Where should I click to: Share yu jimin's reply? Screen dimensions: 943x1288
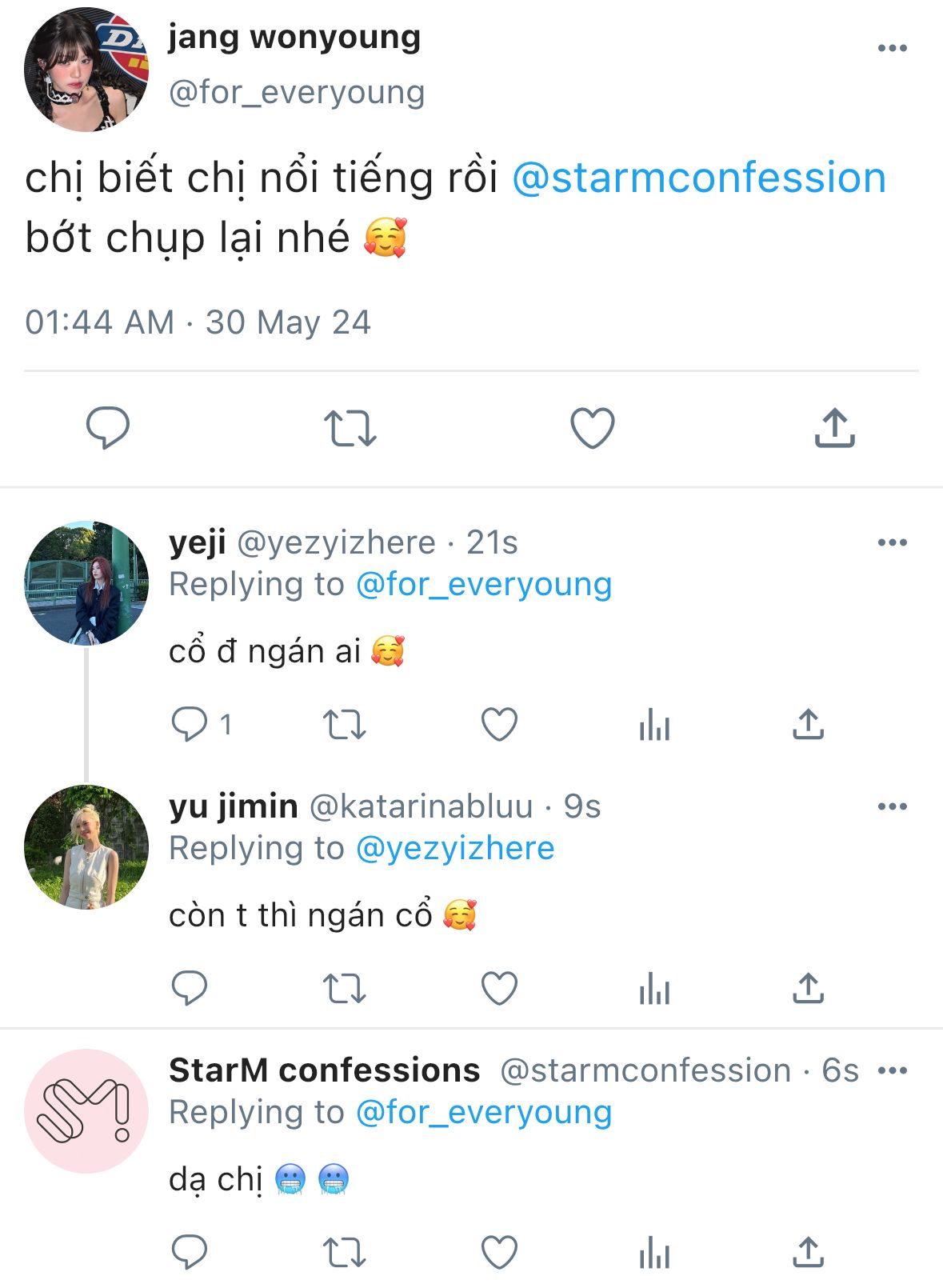[808, 989]
